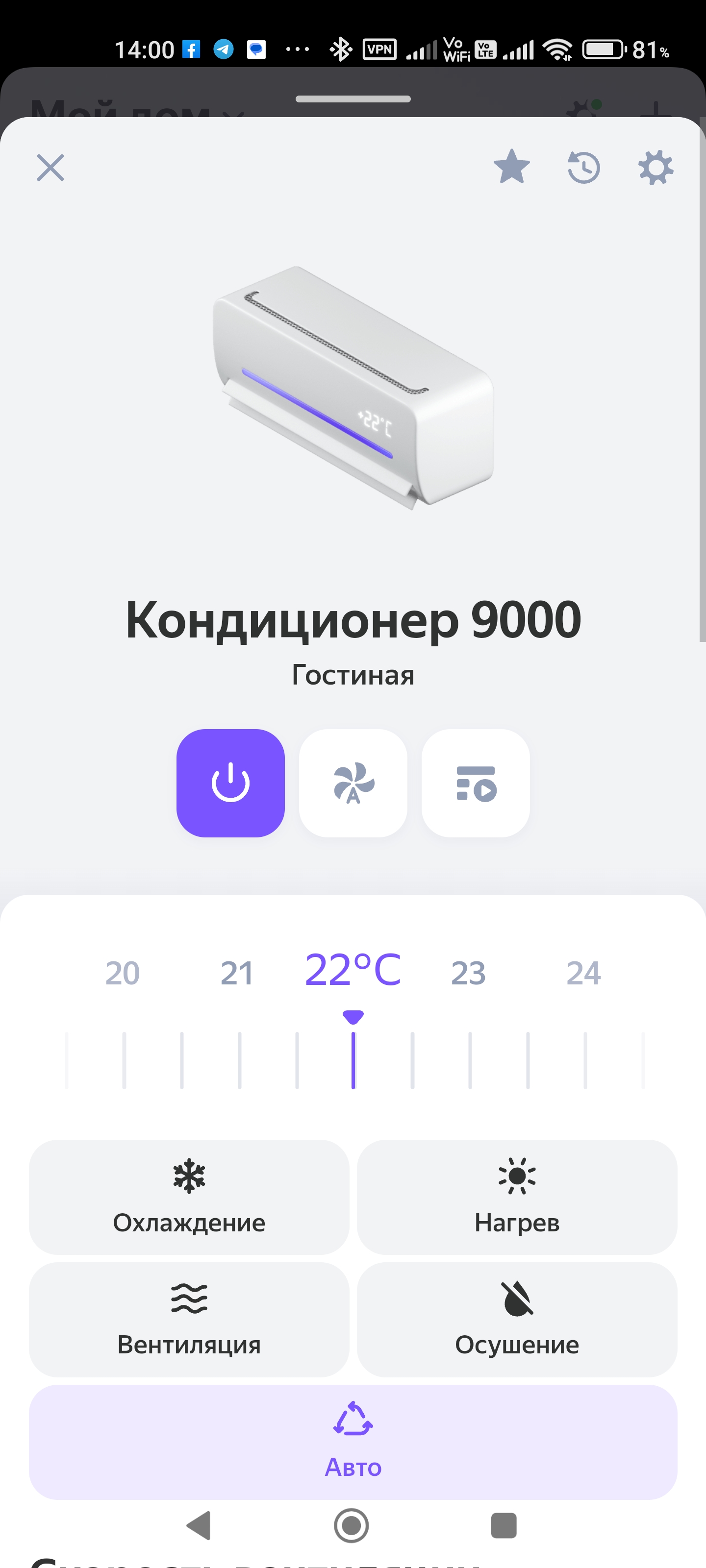Select the Авто mode

(353, 1442)
